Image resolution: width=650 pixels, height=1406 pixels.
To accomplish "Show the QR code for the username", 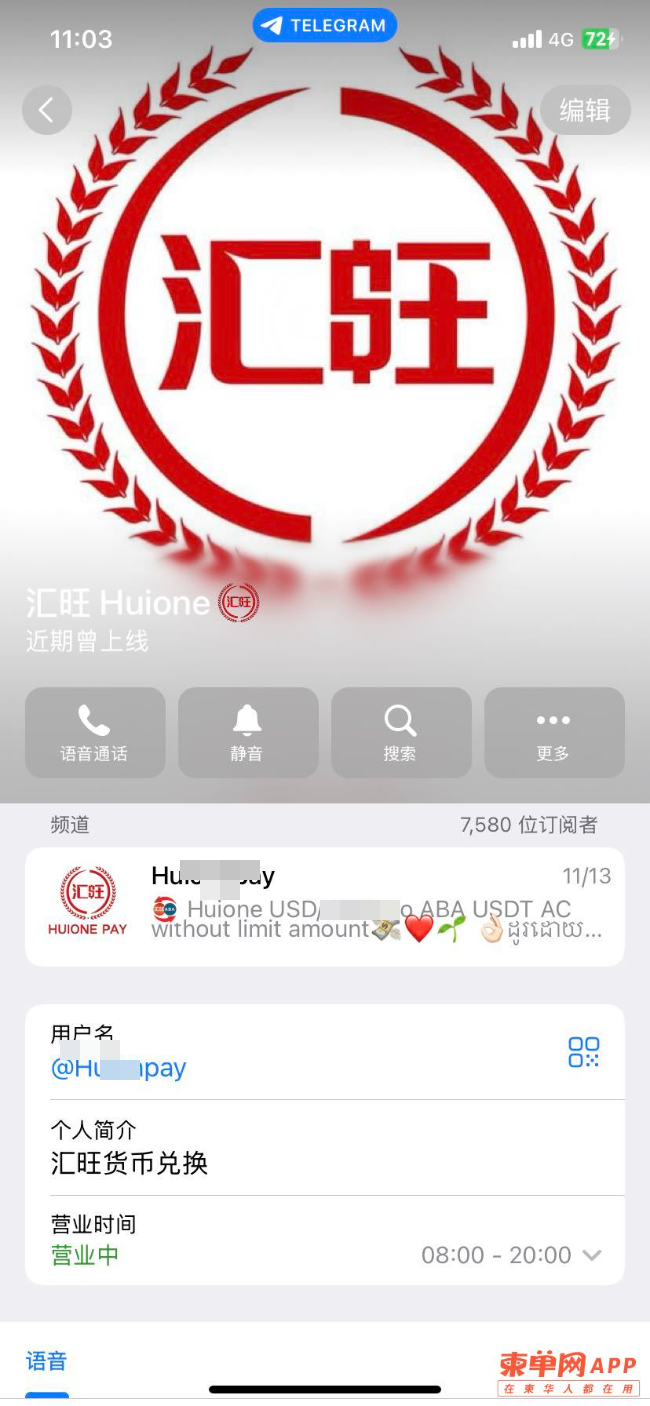I will tap(583, 1052).
